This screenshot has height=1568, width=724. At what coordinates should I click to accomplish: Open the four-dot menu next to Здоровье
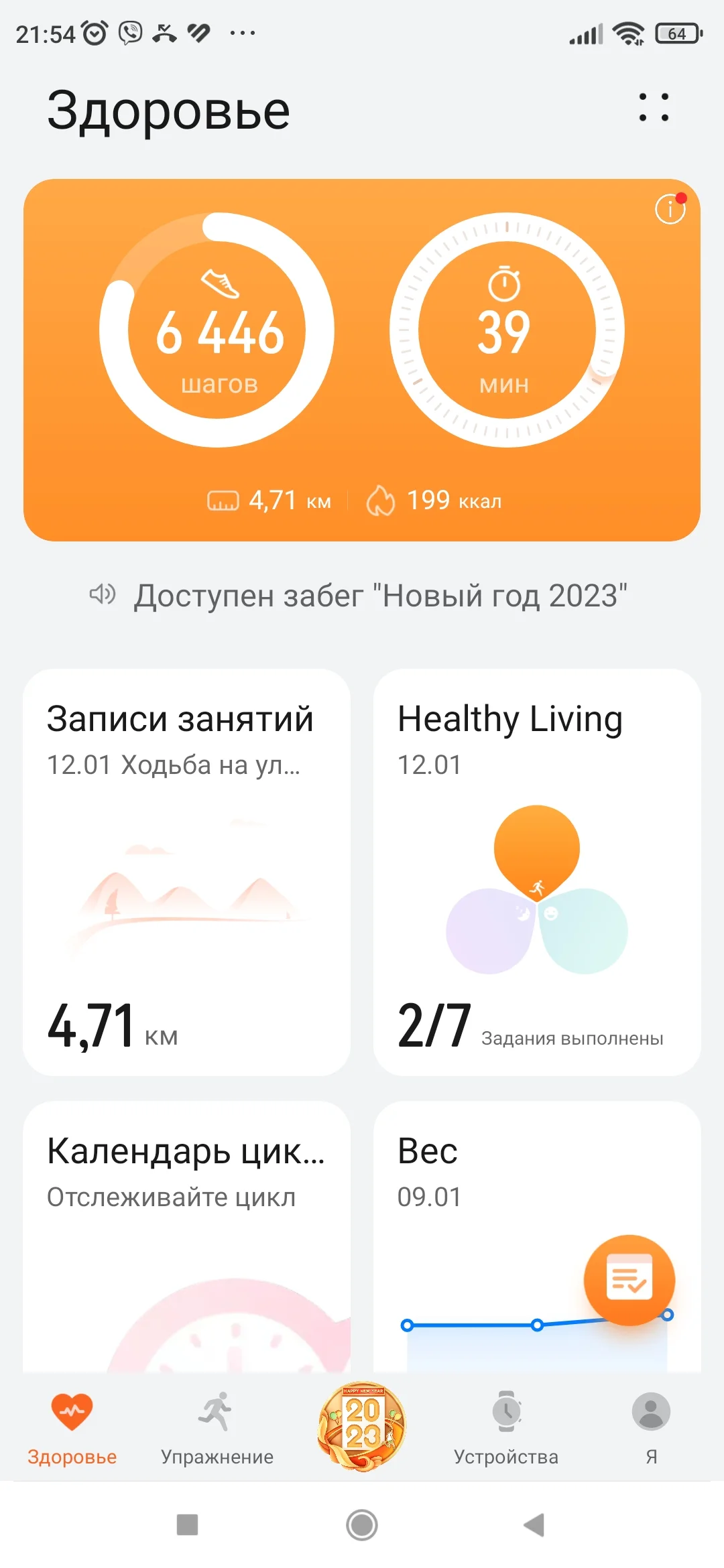tap(654, 108)
